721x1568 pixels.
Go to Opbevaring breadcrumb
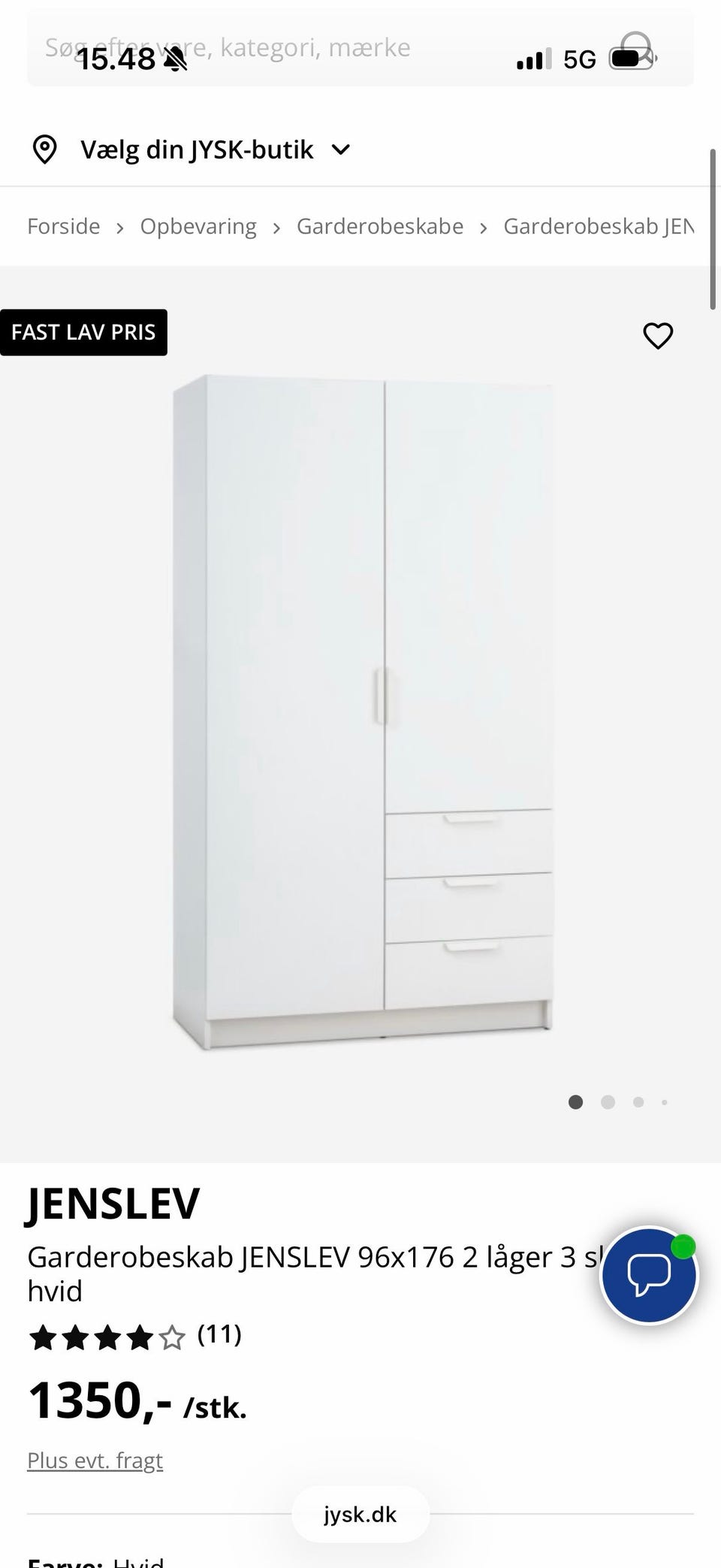198,225
